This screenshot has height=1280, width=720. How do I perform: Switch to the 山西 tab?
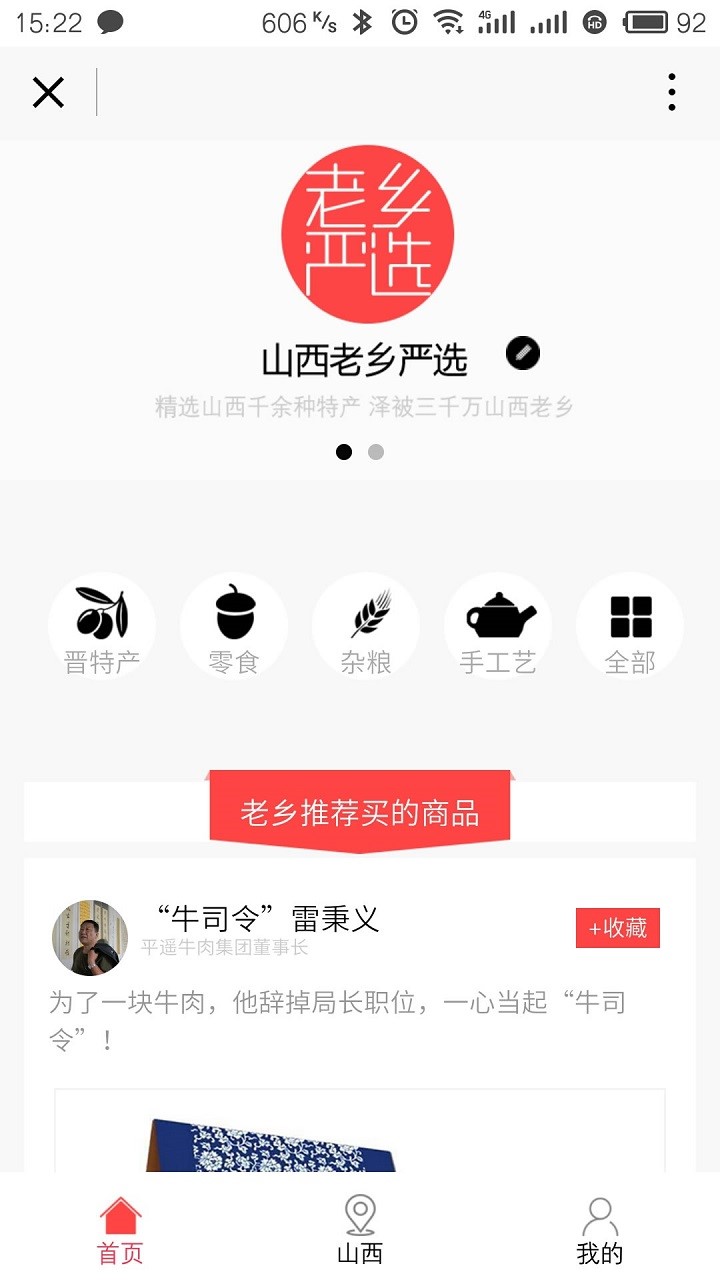(x=360, y=1229)
